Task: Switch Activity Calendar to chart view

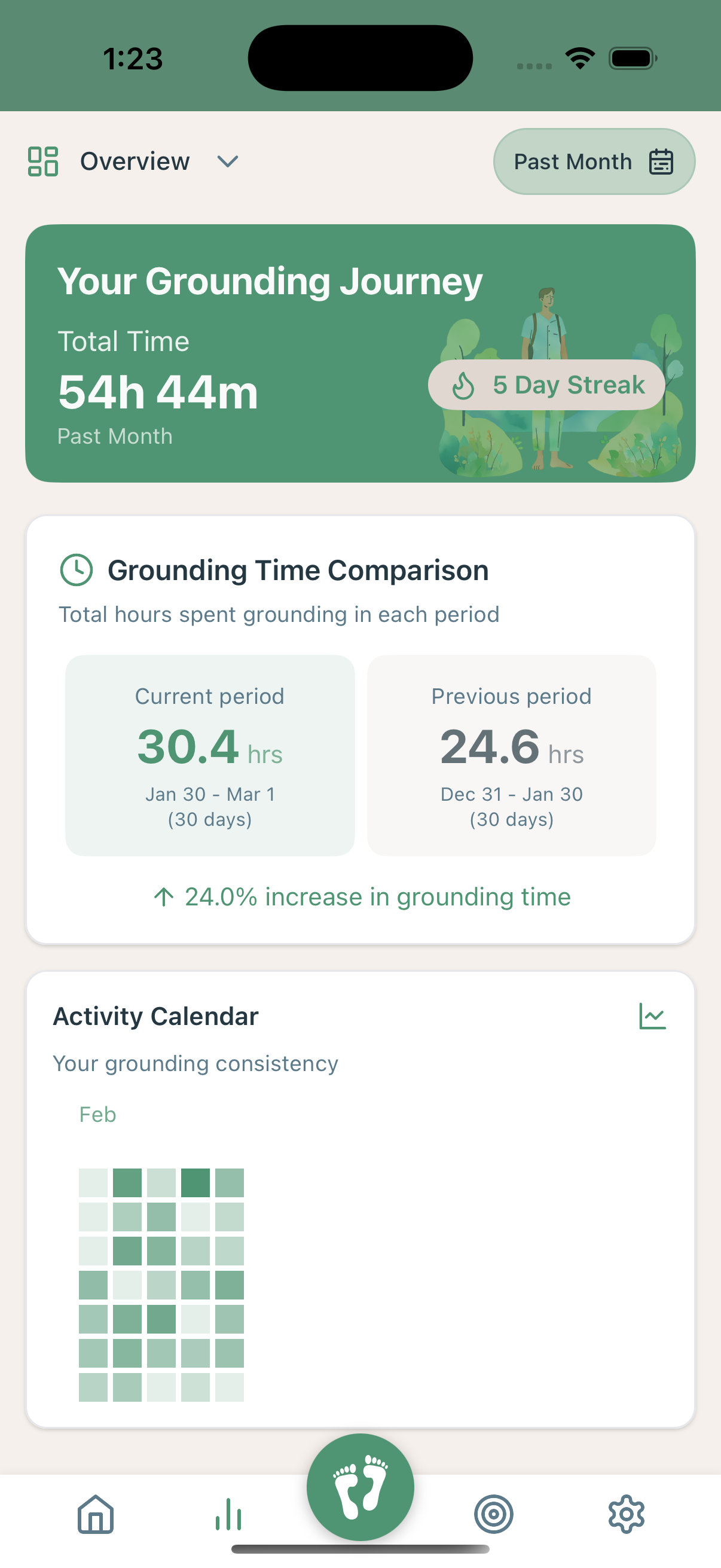Action: 652,1017
